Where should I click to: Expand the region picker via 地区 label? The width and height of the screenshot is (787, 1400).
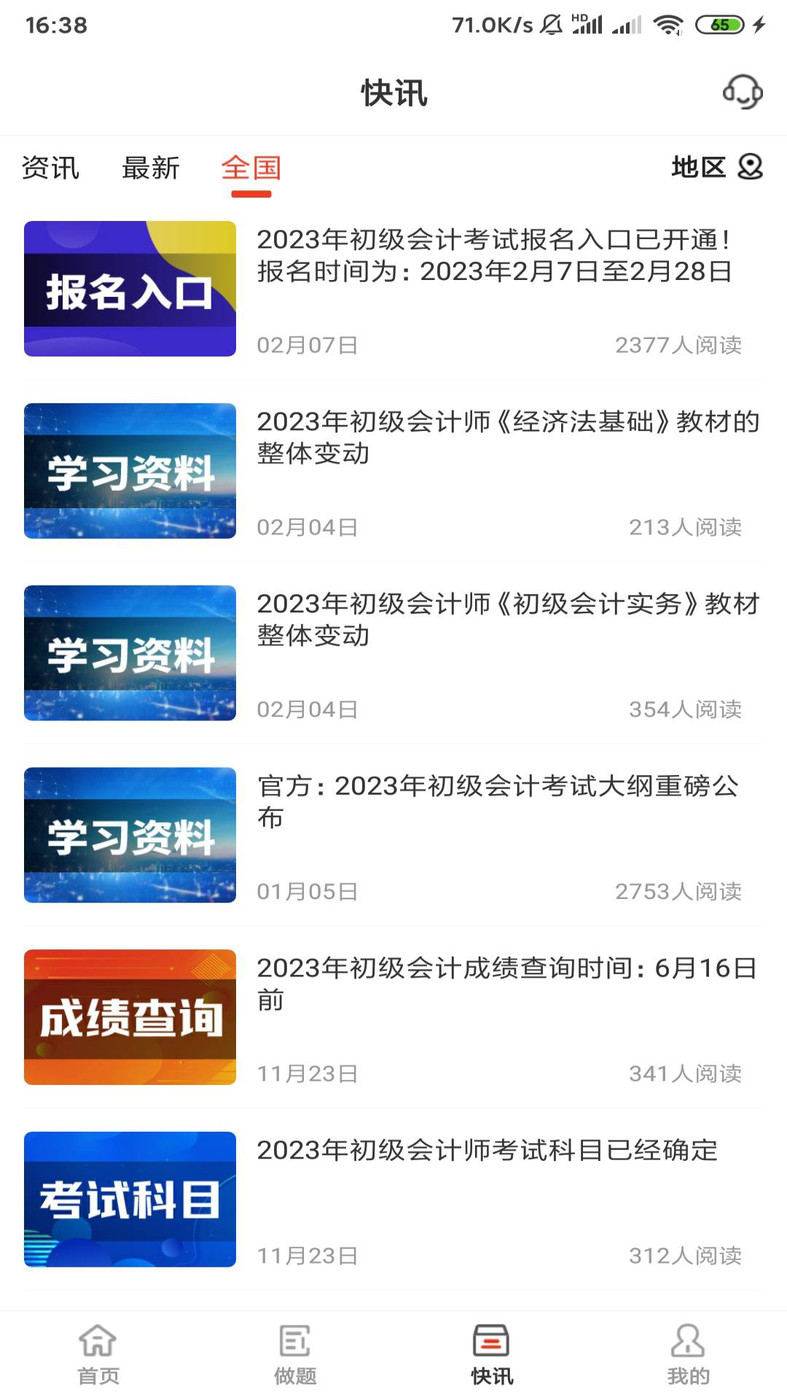698,168
